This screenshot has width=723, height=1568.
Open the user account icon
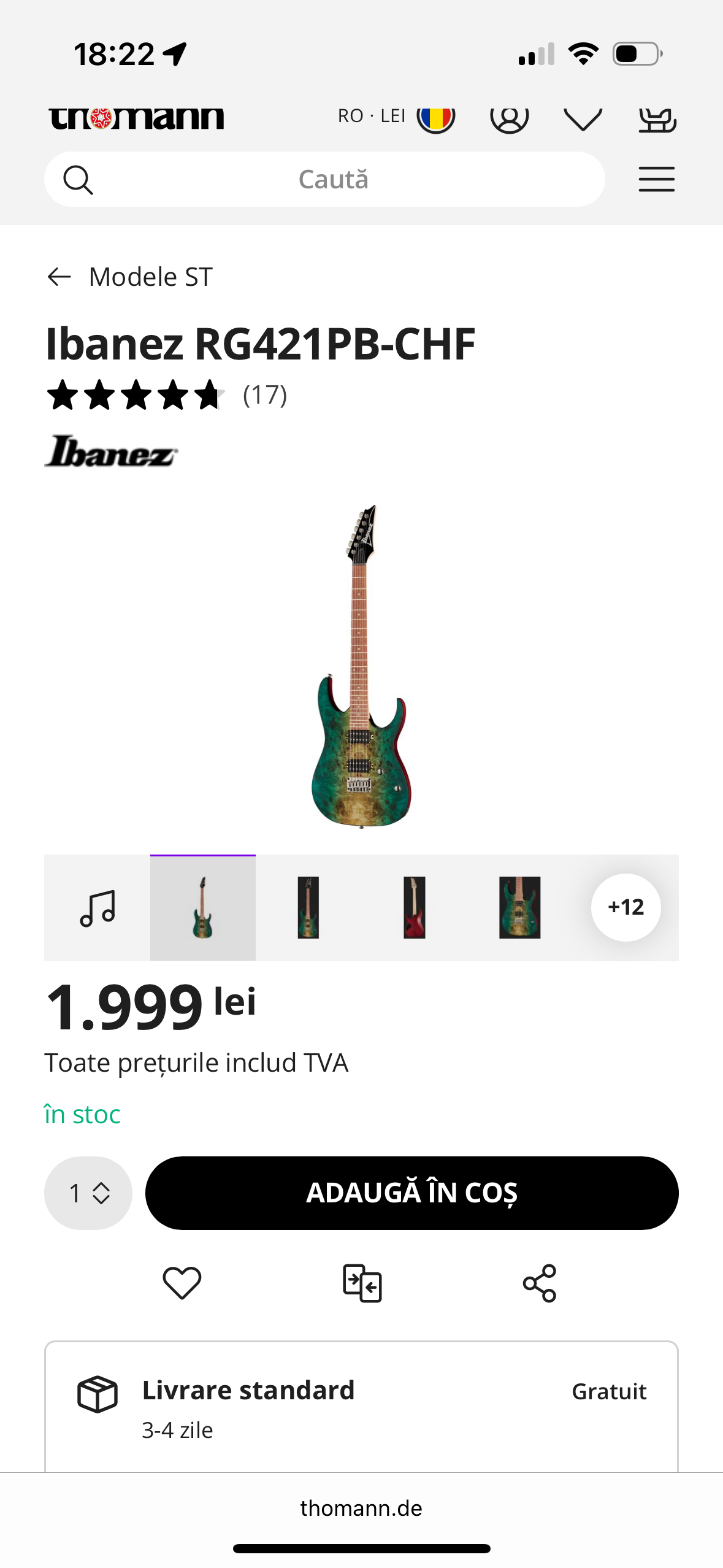click(x=509, y=118)
